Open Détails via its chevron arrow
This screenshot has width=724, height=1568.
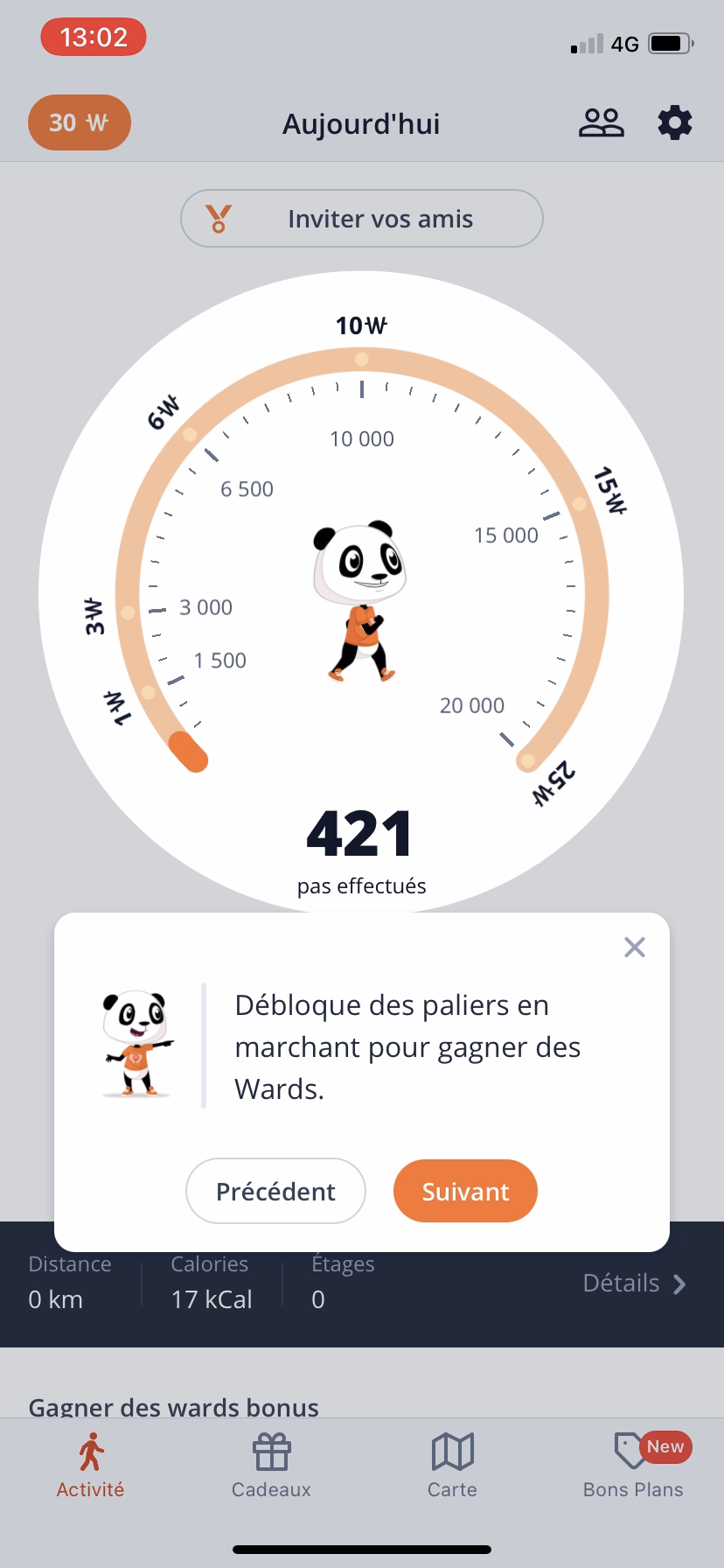pyautogui.click(x=679, y=1284)
